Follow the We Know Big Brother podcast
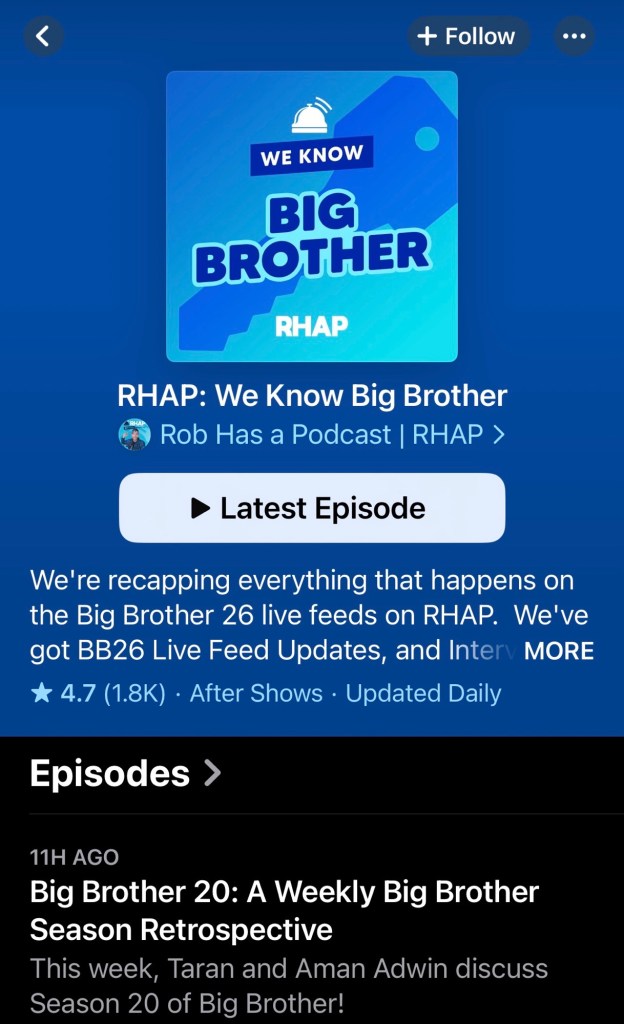The image size is (624, 1024). click(x=466, y=37)
